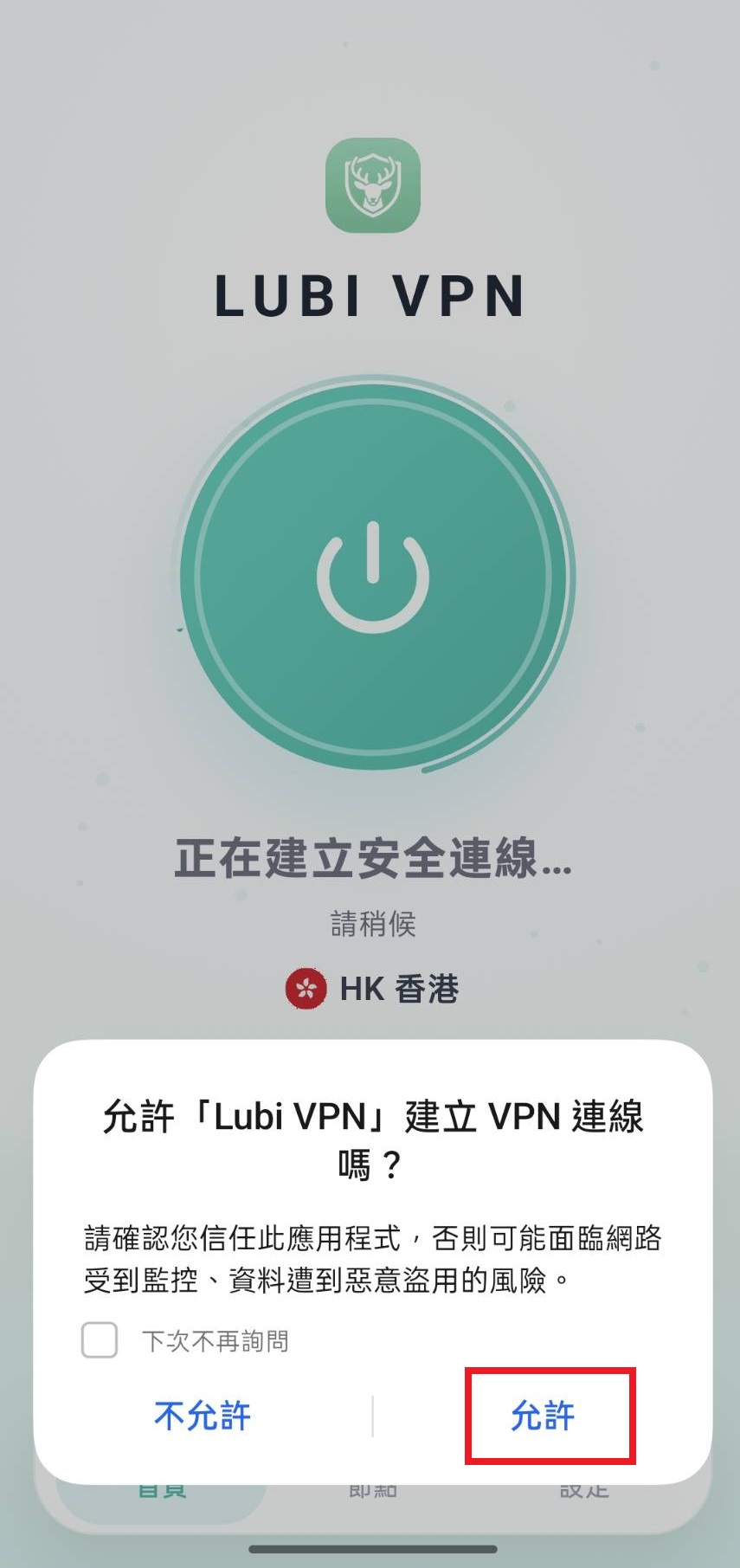
Task: Check the 下次不再詢問 checkbox
Action: [100, 1340]
